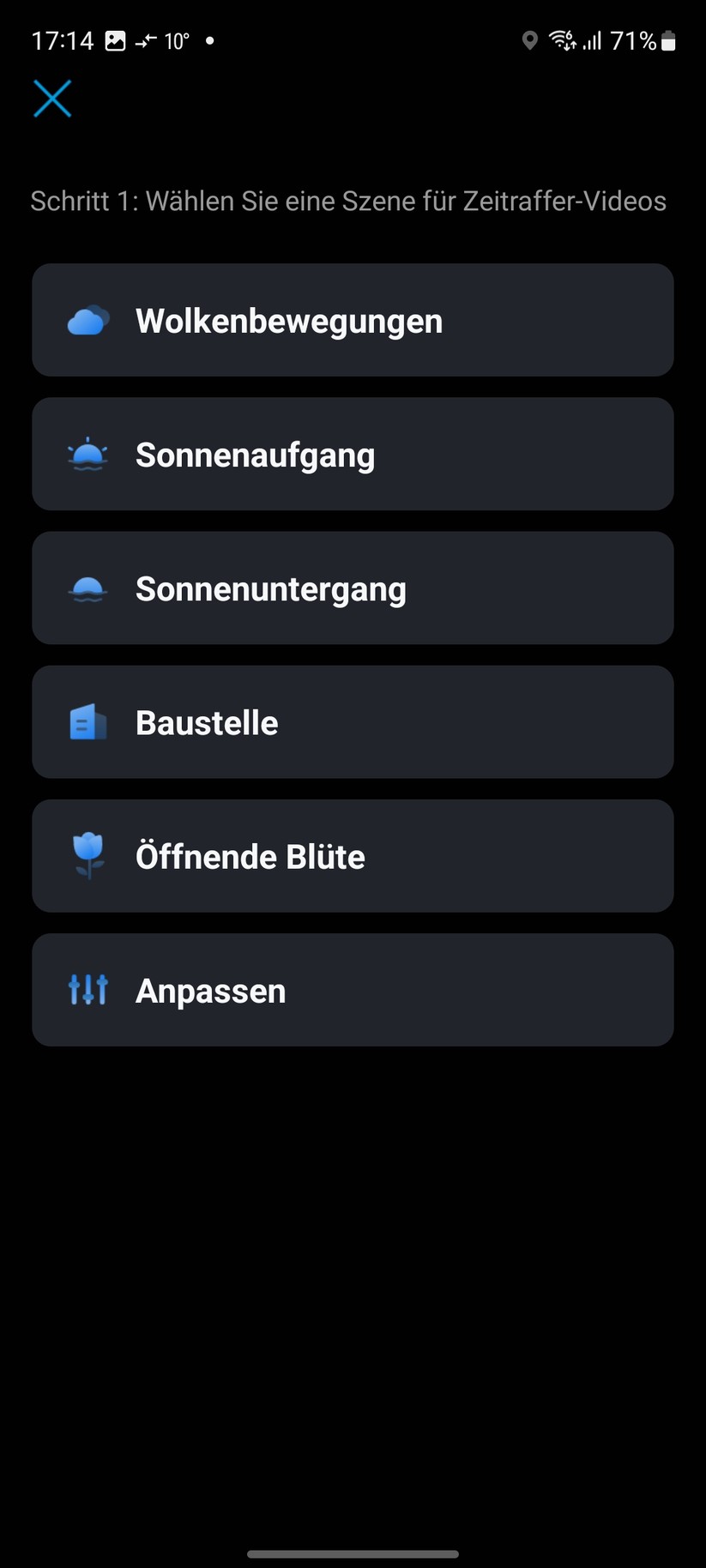The image size is (706, 1568).
Task: Select the Sonnenaufgang scene
Action: tap(353, 454)
